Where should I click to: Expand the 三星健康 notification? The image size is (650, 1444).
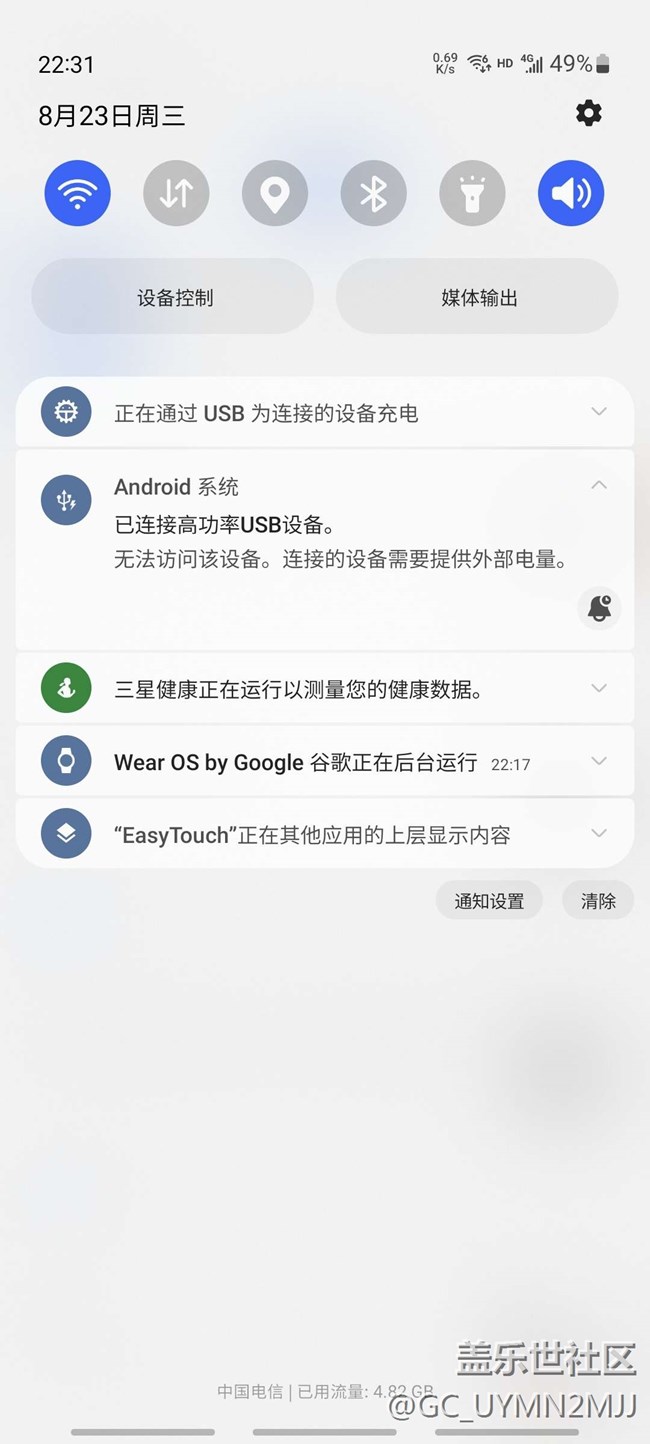pos(598,688)
